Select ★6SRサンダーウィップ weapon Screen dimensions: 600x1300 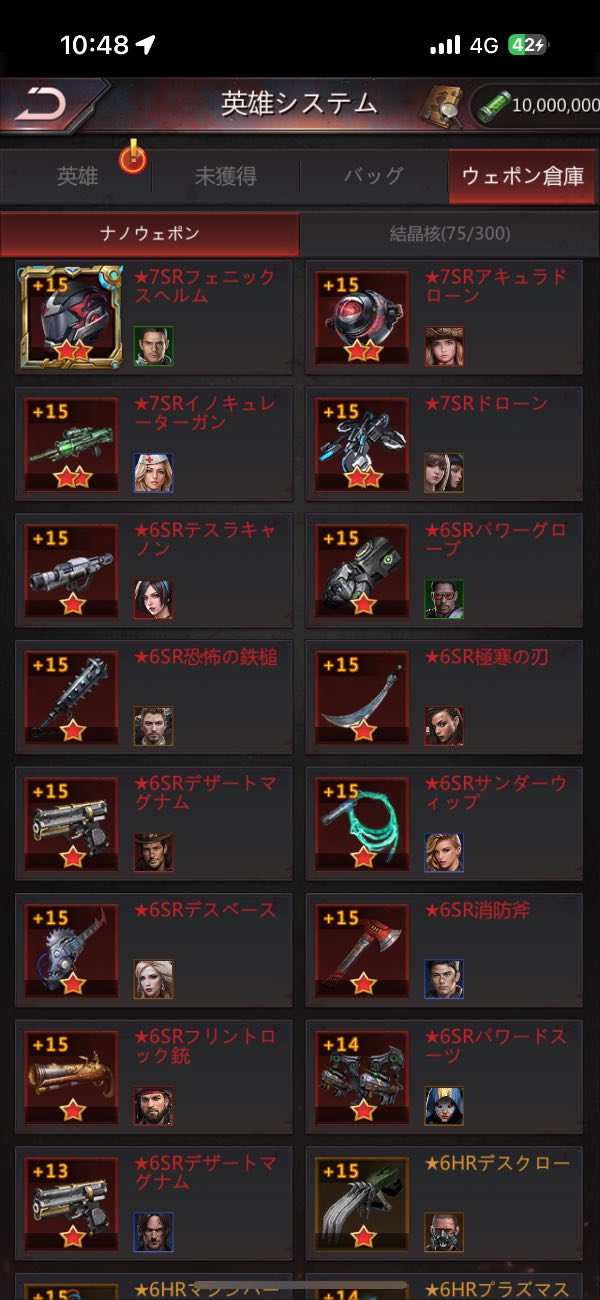[444, 824]
